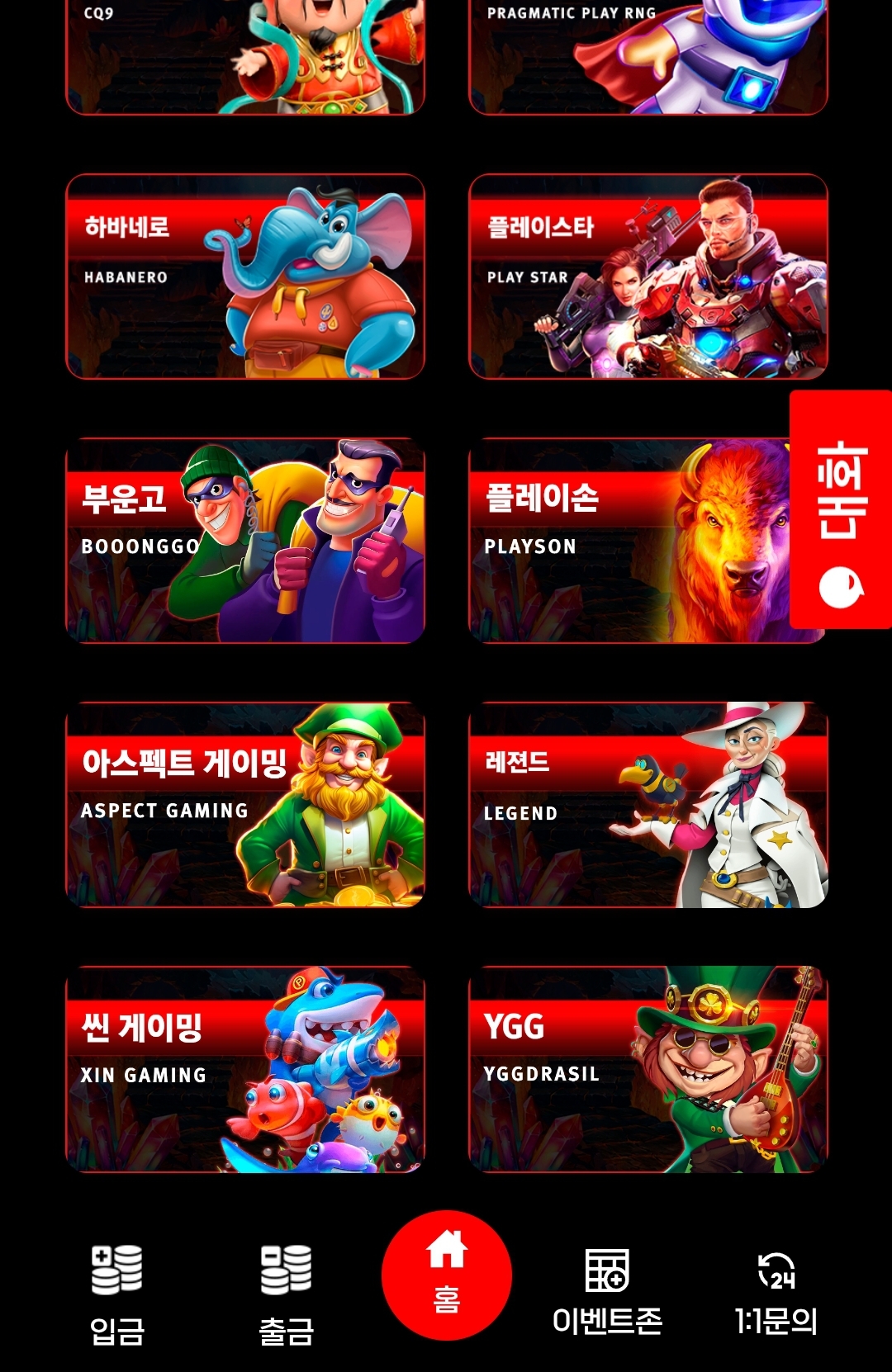892x1372 pixels.
Task: Select the Play Star provider card
Action: pyautogui.click(x=648, y=277)
